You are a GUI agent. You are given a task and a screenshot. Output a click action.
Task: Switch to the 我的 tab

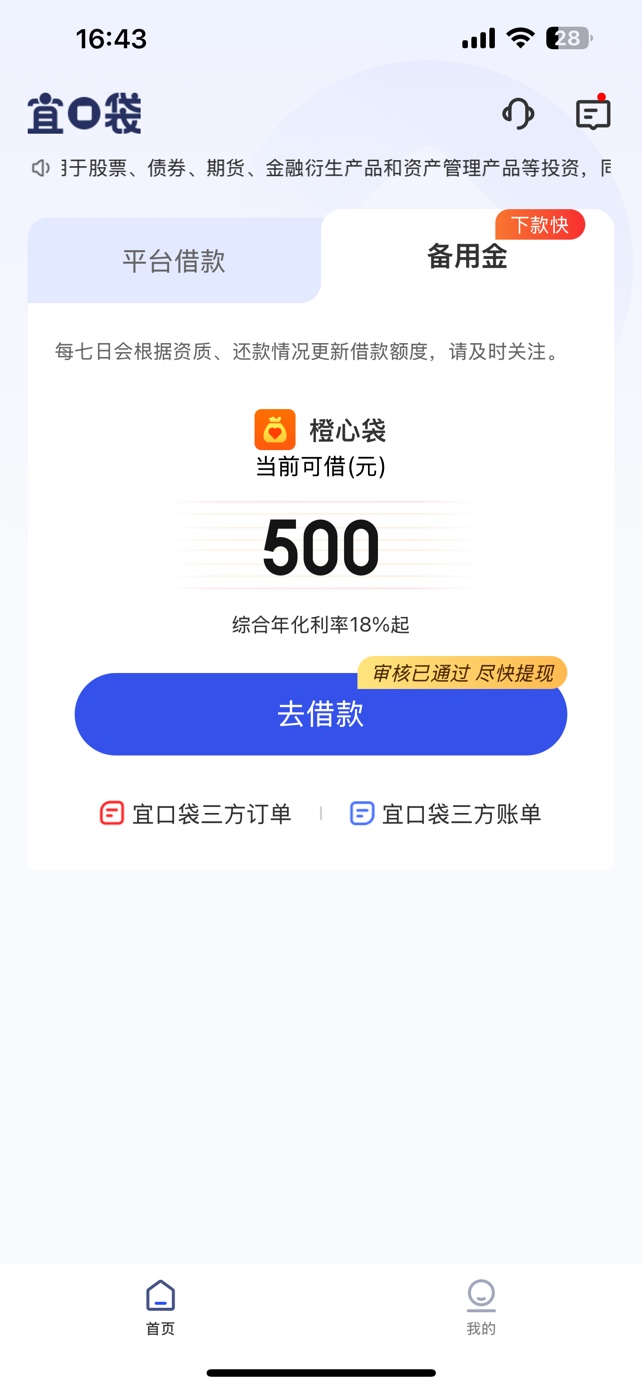[481, 1307]
